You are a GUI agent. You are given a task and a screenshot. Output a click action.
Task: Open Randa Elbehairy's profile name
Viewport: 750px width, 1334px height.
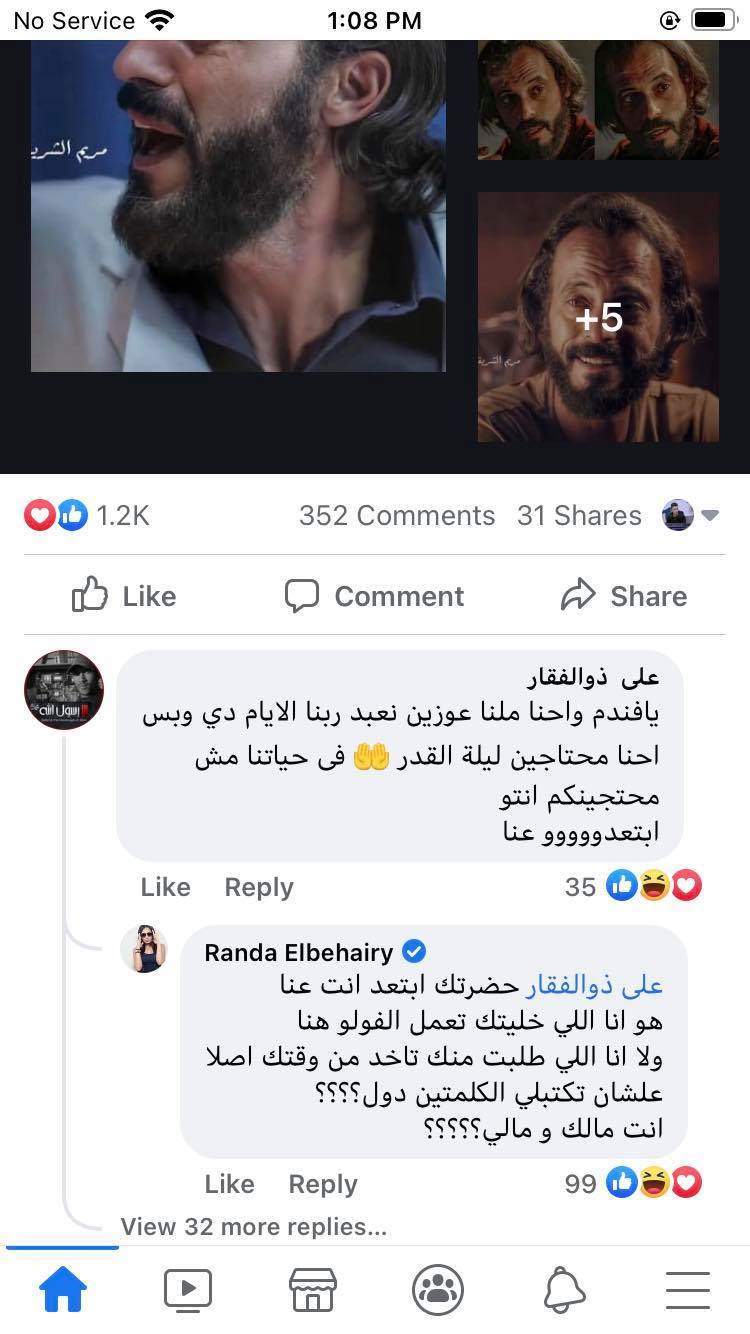tap(301, 952)
